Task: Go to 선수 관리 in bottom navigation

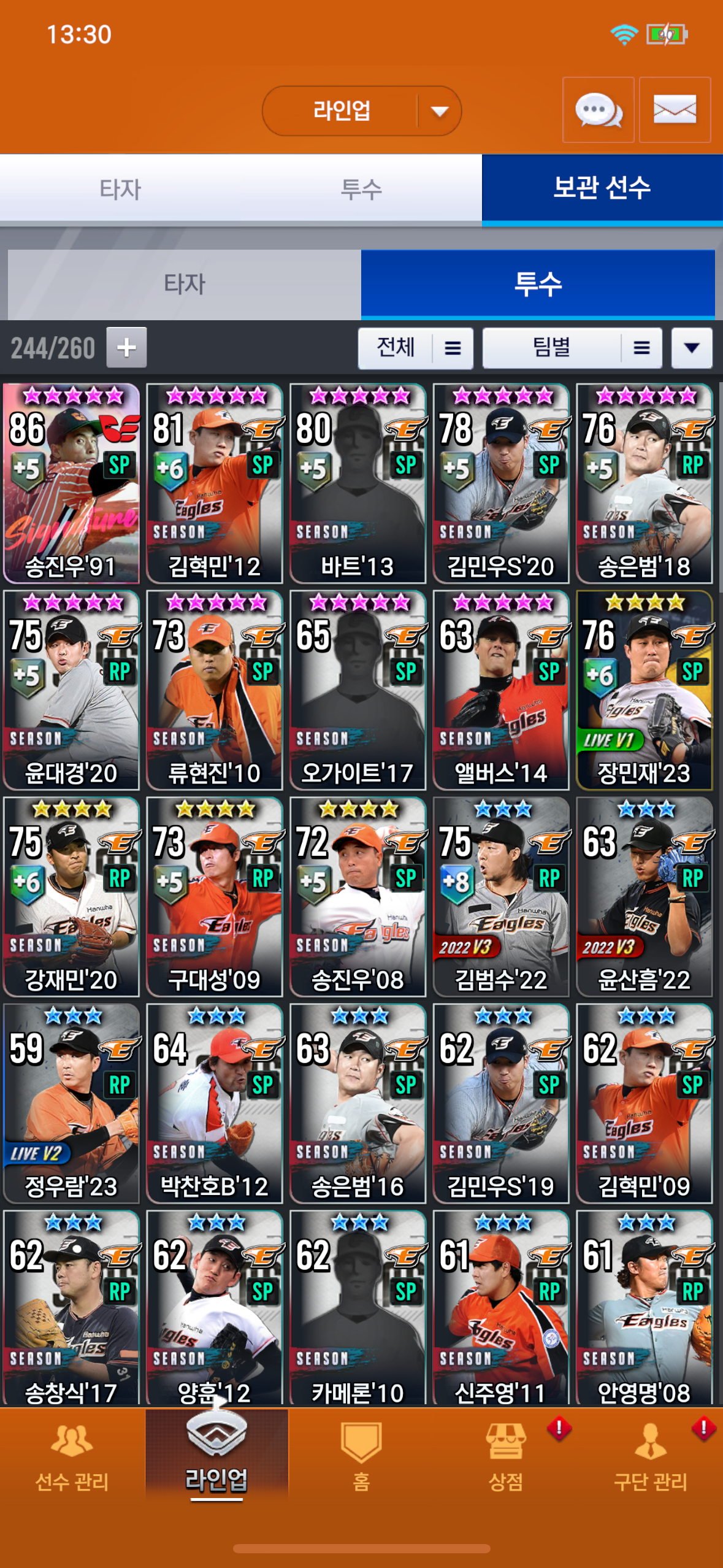Action: [x=72, y=1457]
